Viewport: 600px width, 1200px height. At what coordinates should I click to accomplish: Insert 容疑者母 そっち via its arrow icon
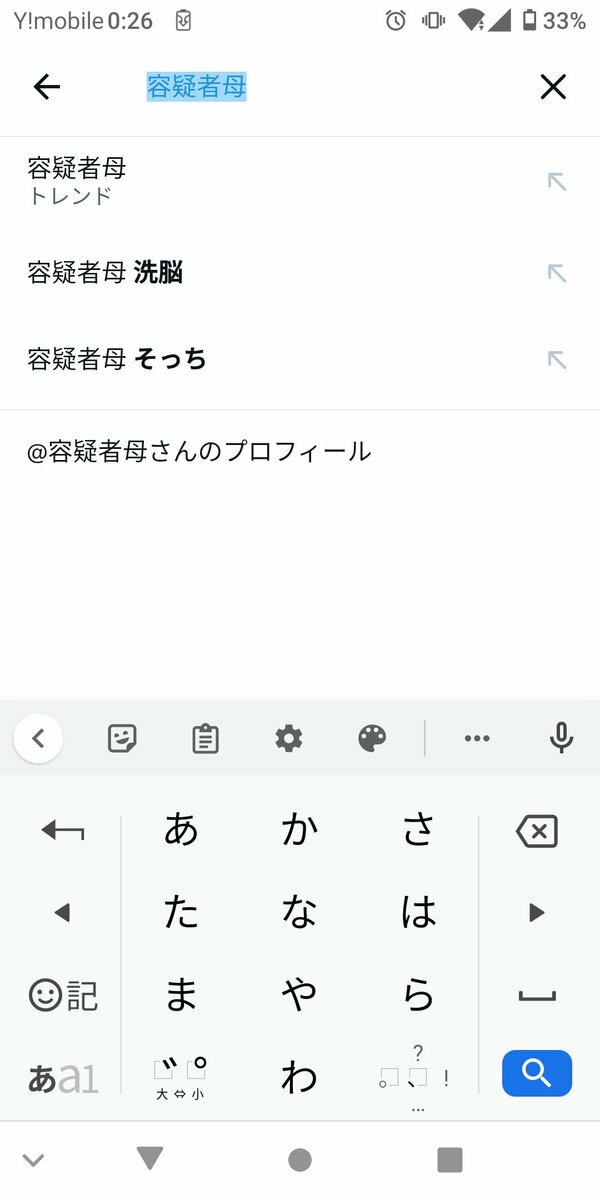(x=557, y=359)
